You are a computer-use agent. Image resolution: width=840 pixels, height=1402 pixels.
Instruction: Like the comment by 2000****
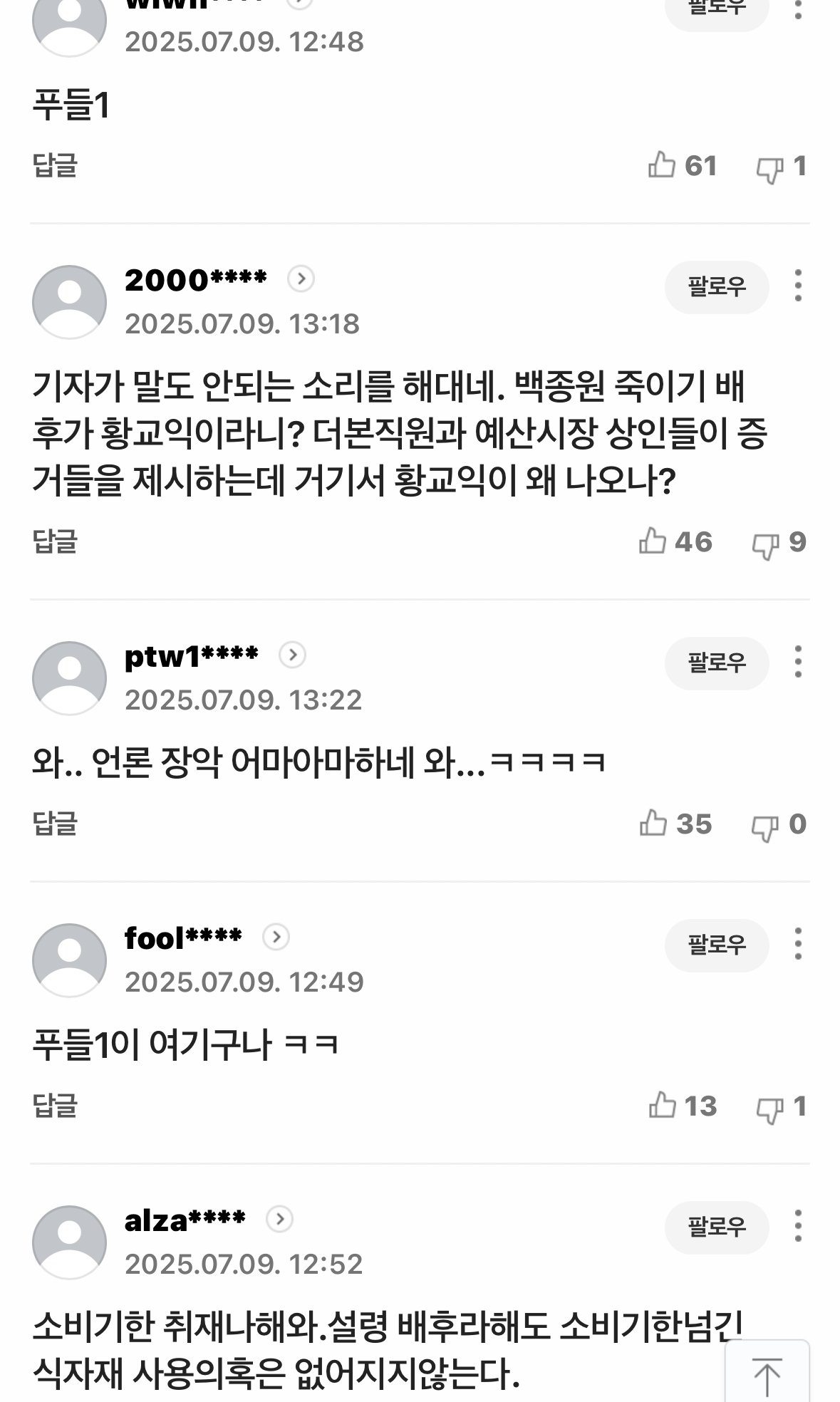coord(653,541)
